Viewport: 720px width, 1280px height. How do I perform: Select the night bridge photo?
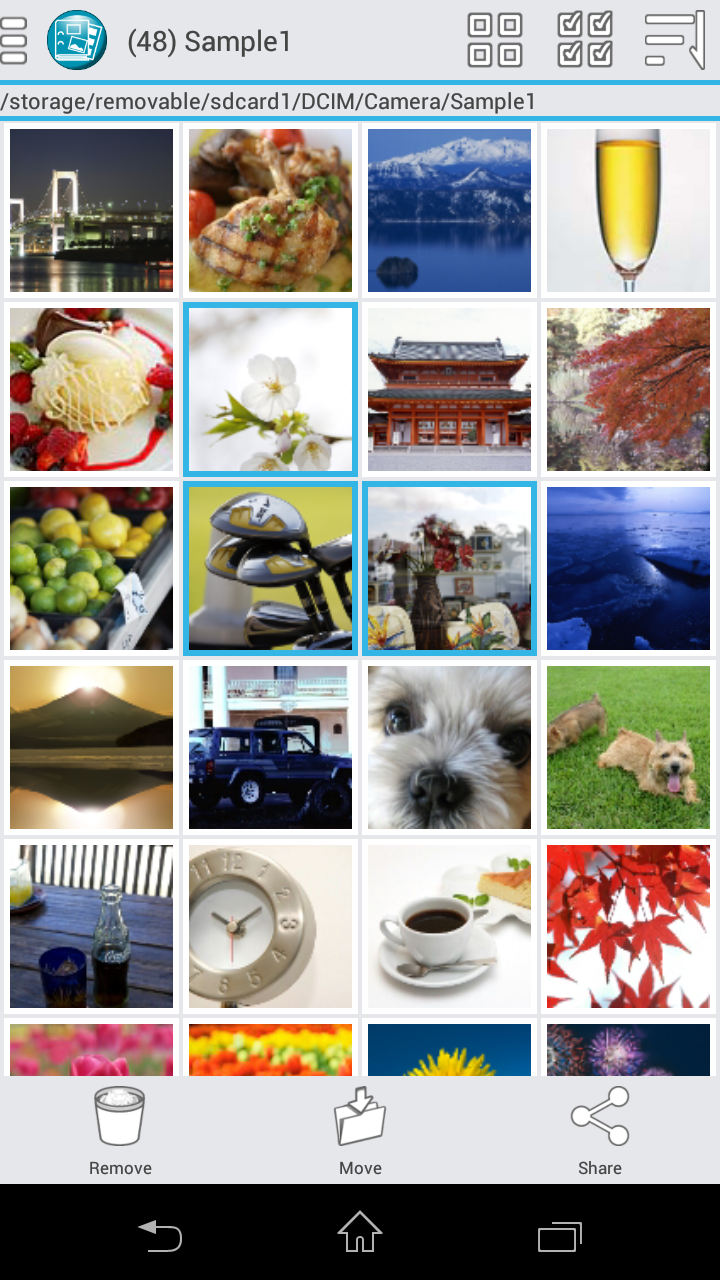91,210
